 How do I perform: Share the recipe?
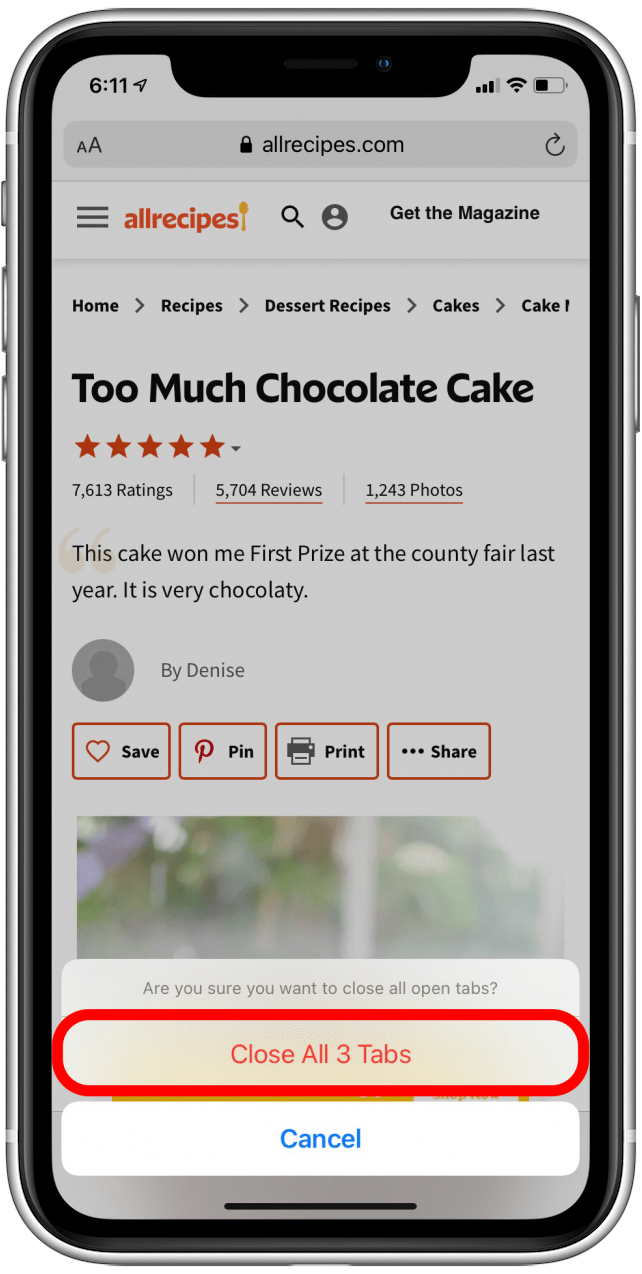438,751
